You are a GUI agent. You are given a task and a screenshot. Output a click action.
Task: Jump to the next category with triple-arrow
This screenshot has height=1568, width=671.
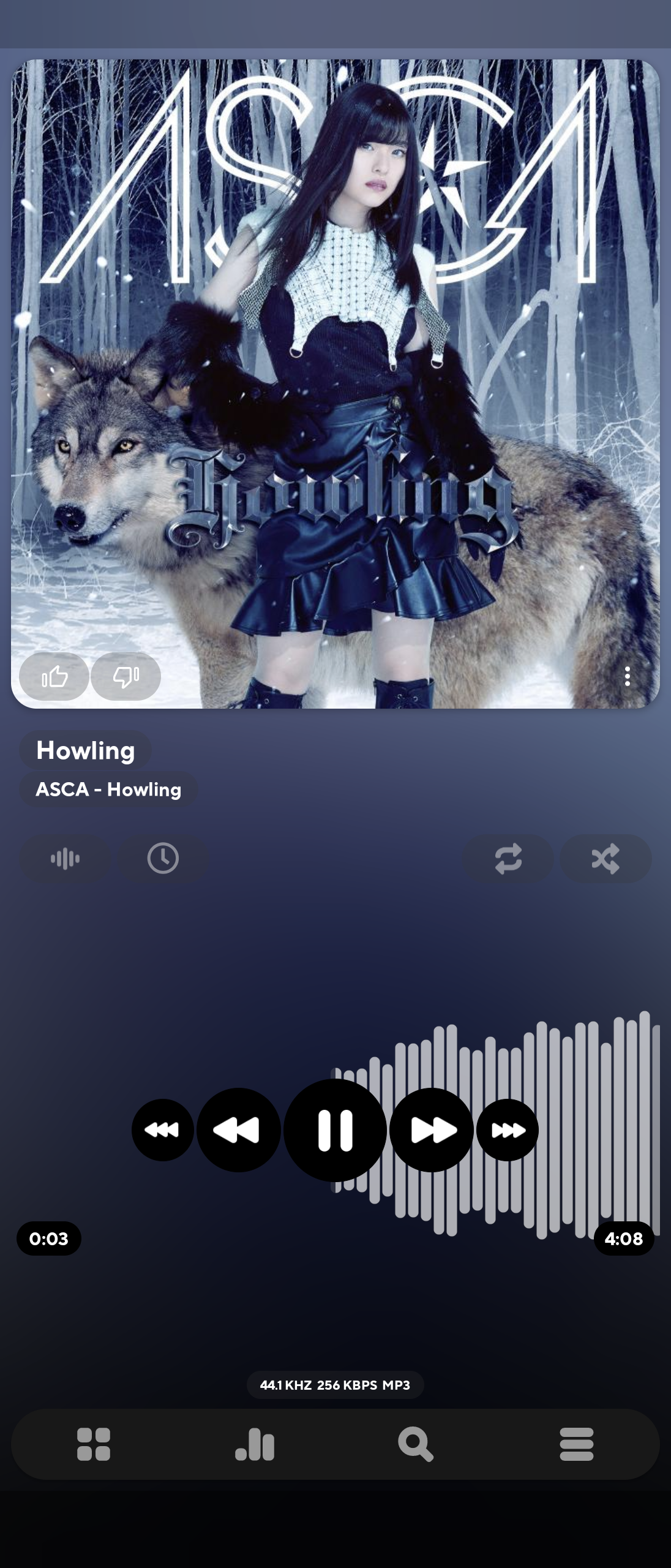click(508, 1130)
